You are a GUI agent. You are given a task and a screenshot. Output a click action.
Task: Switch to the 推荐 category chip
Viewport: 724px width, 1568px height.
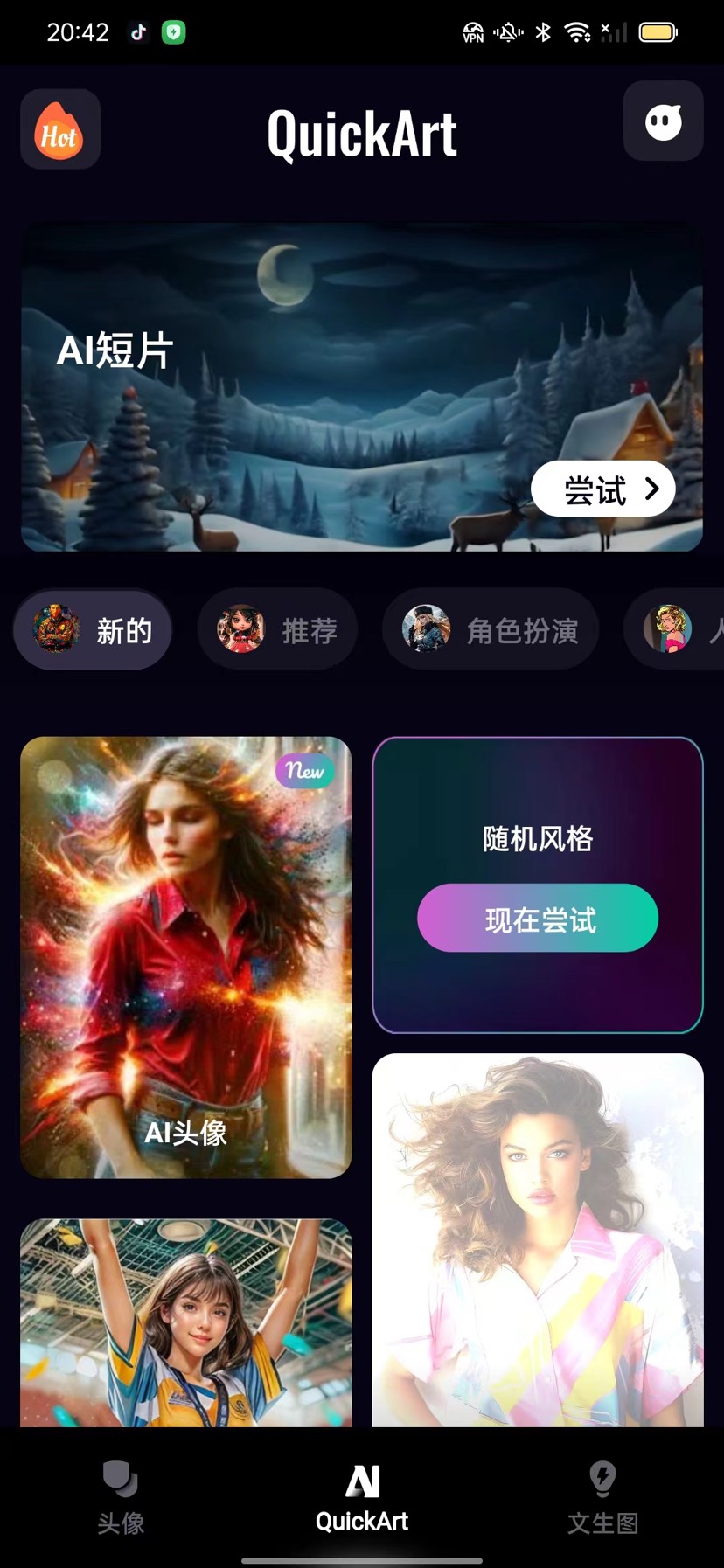(277, 629)
